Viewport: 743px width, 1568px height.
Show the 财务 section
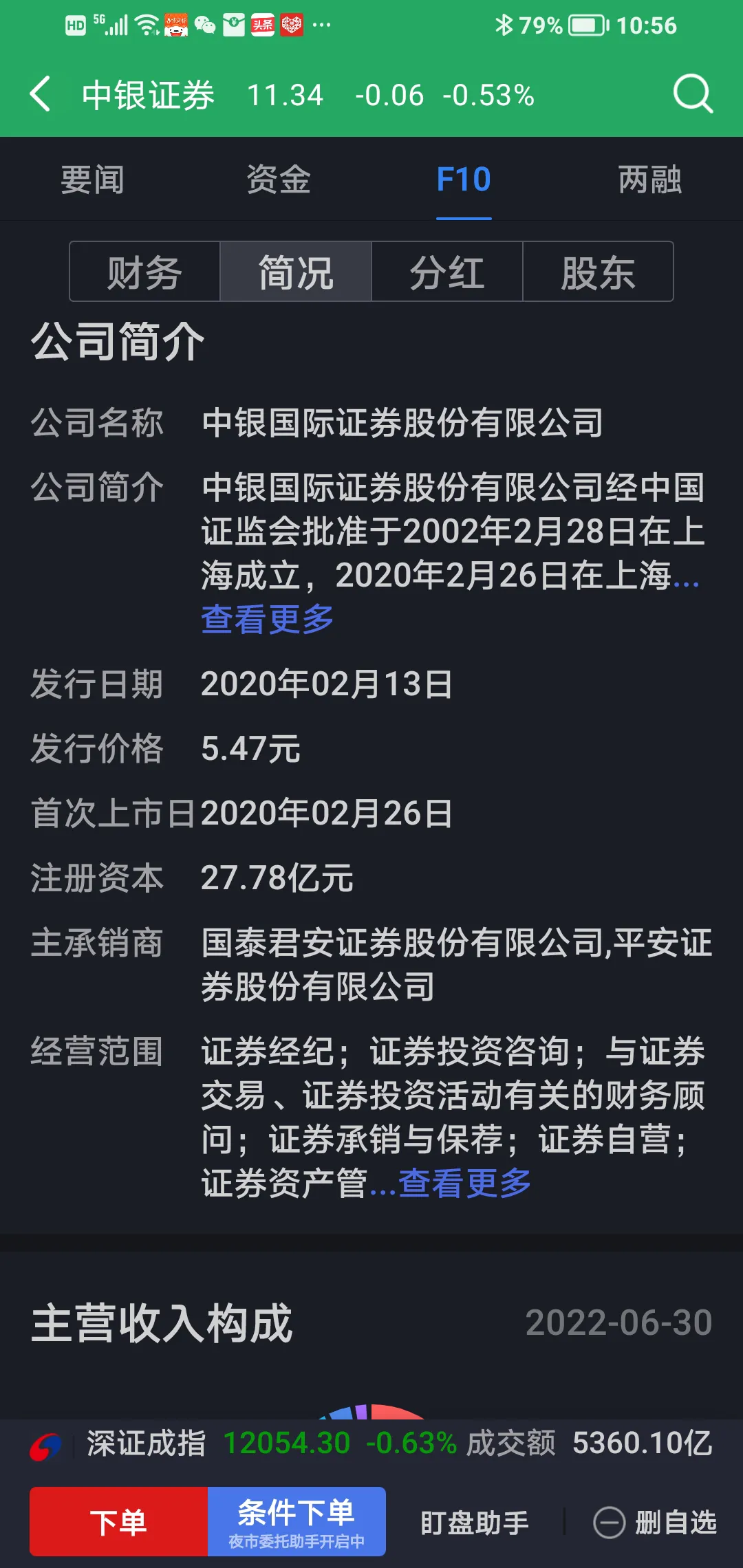(x=144, y=272)
